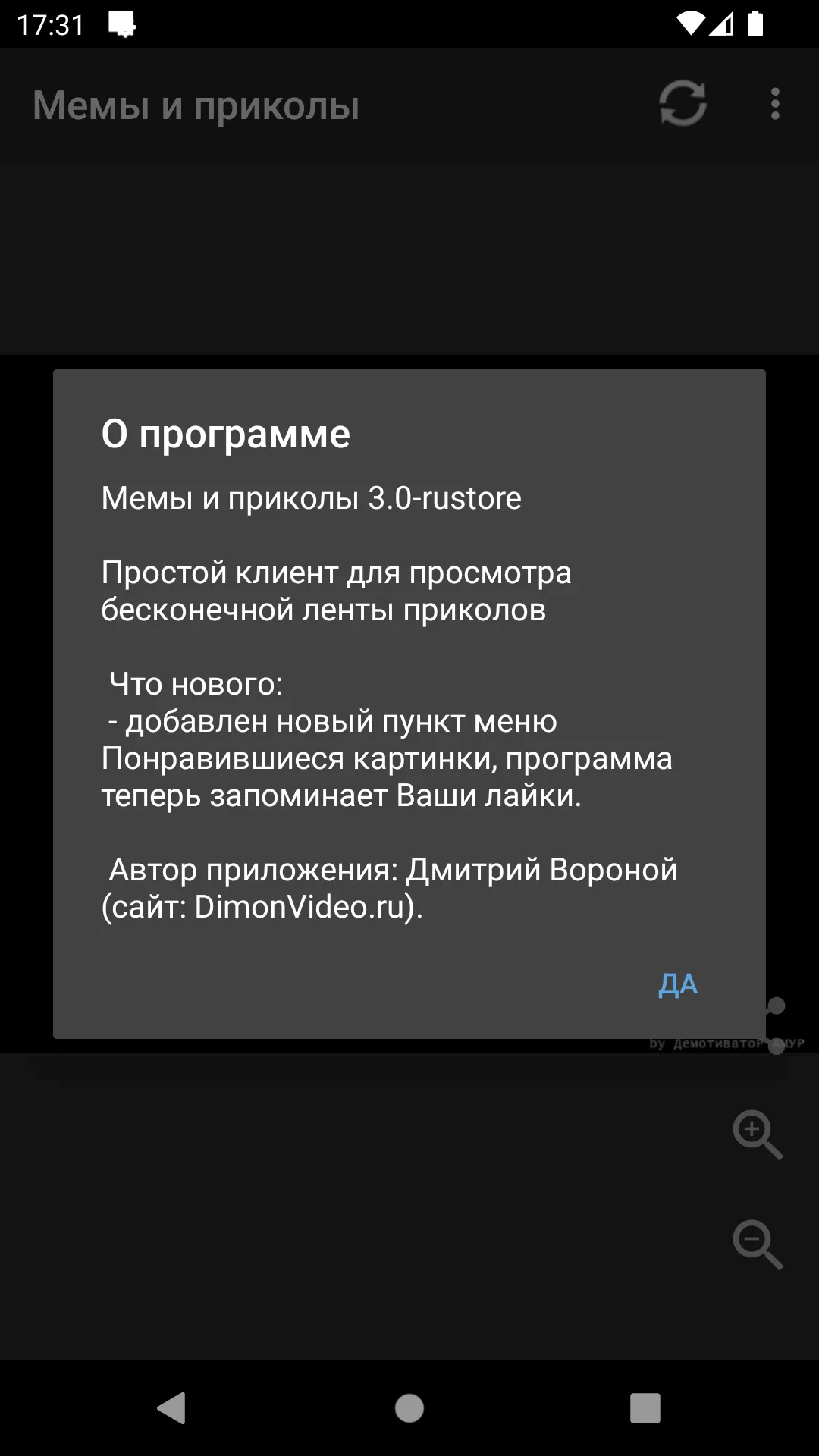Go back with the system back button

coord(172,1408)
